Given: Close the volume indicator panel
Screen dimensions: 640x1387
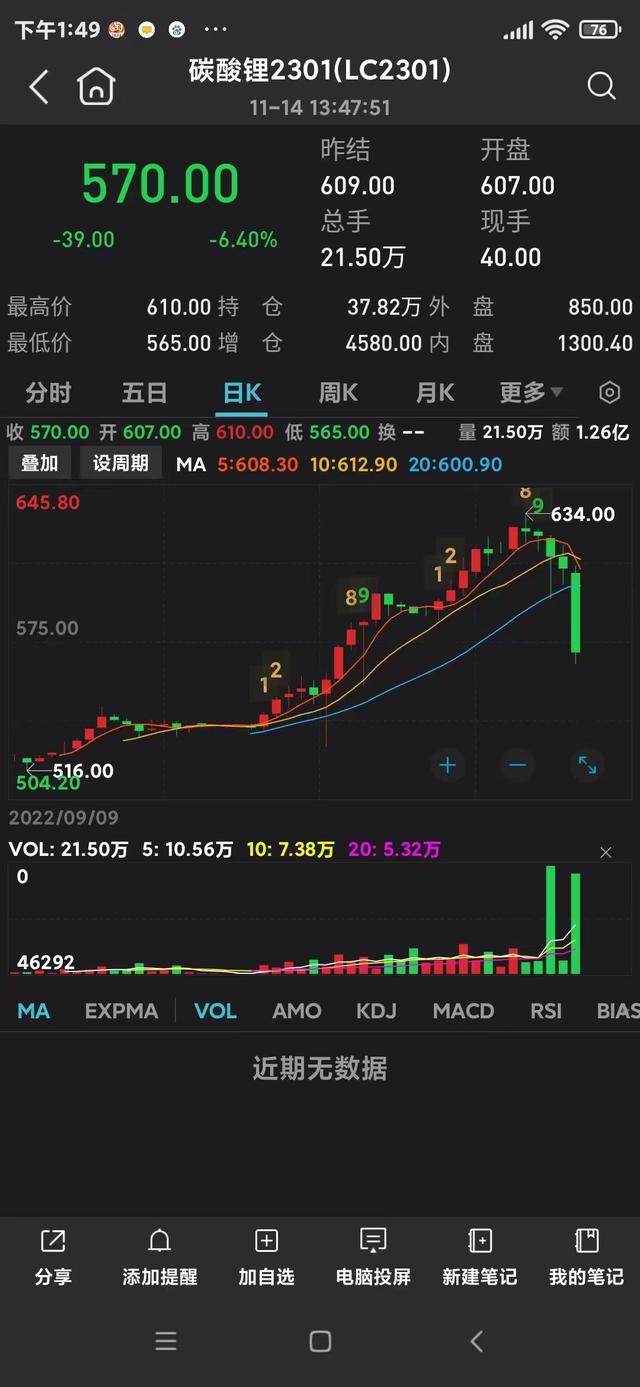Looking at the screenshot, I should 605,852.
